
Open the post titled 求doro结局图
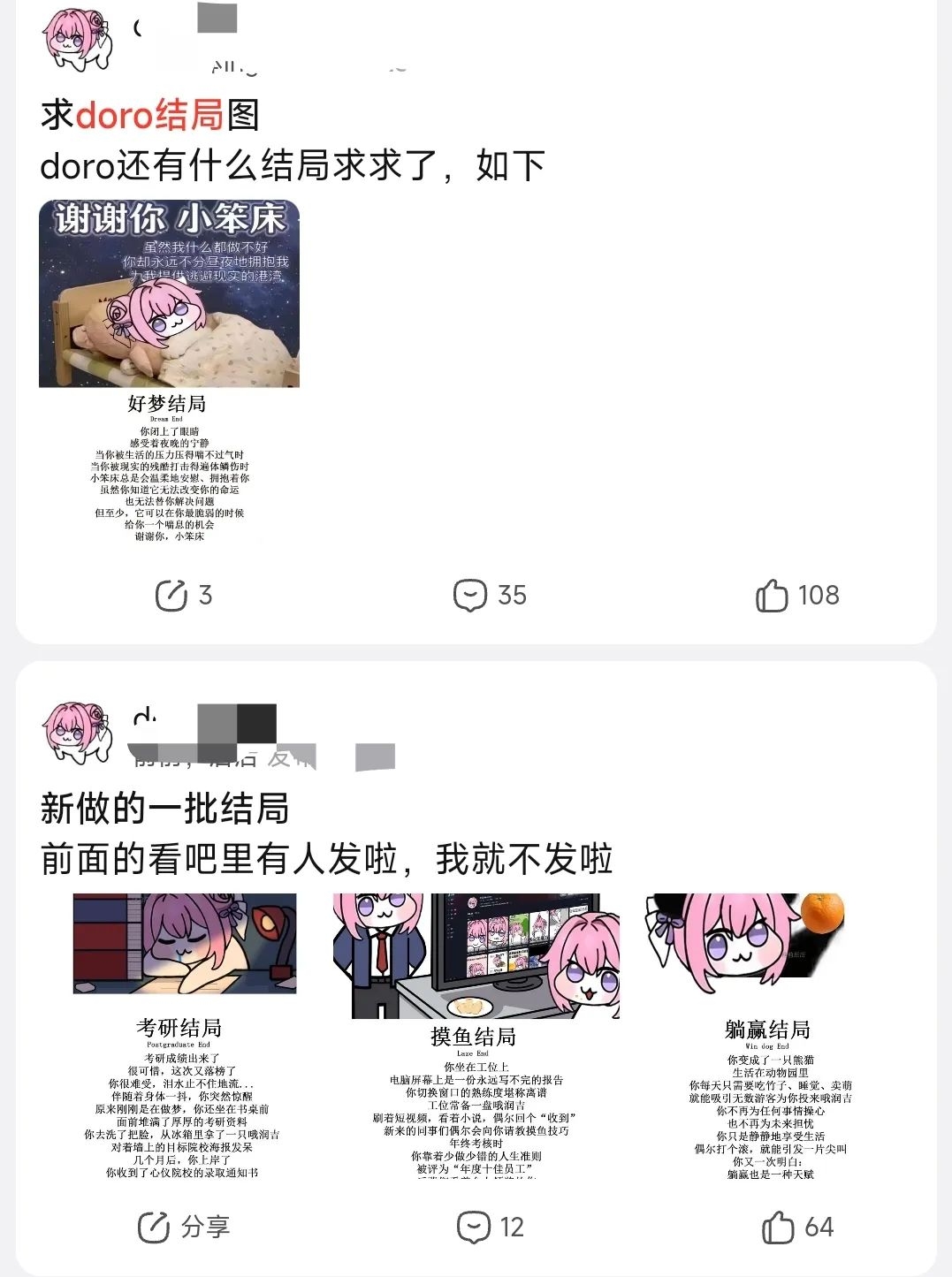click(x=150, y=116)
